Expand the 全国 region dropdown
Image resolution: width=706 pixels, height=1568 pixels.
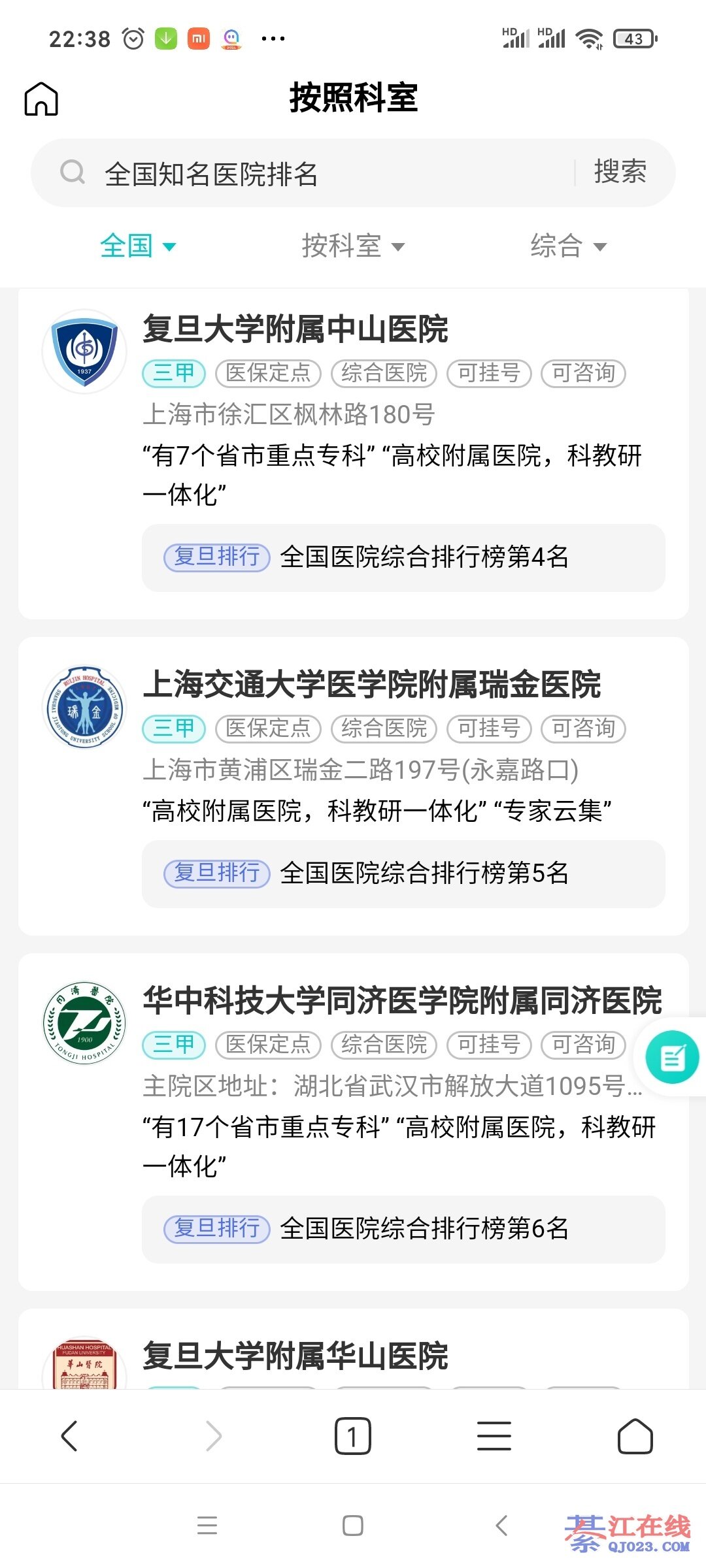tap(139, 246)
